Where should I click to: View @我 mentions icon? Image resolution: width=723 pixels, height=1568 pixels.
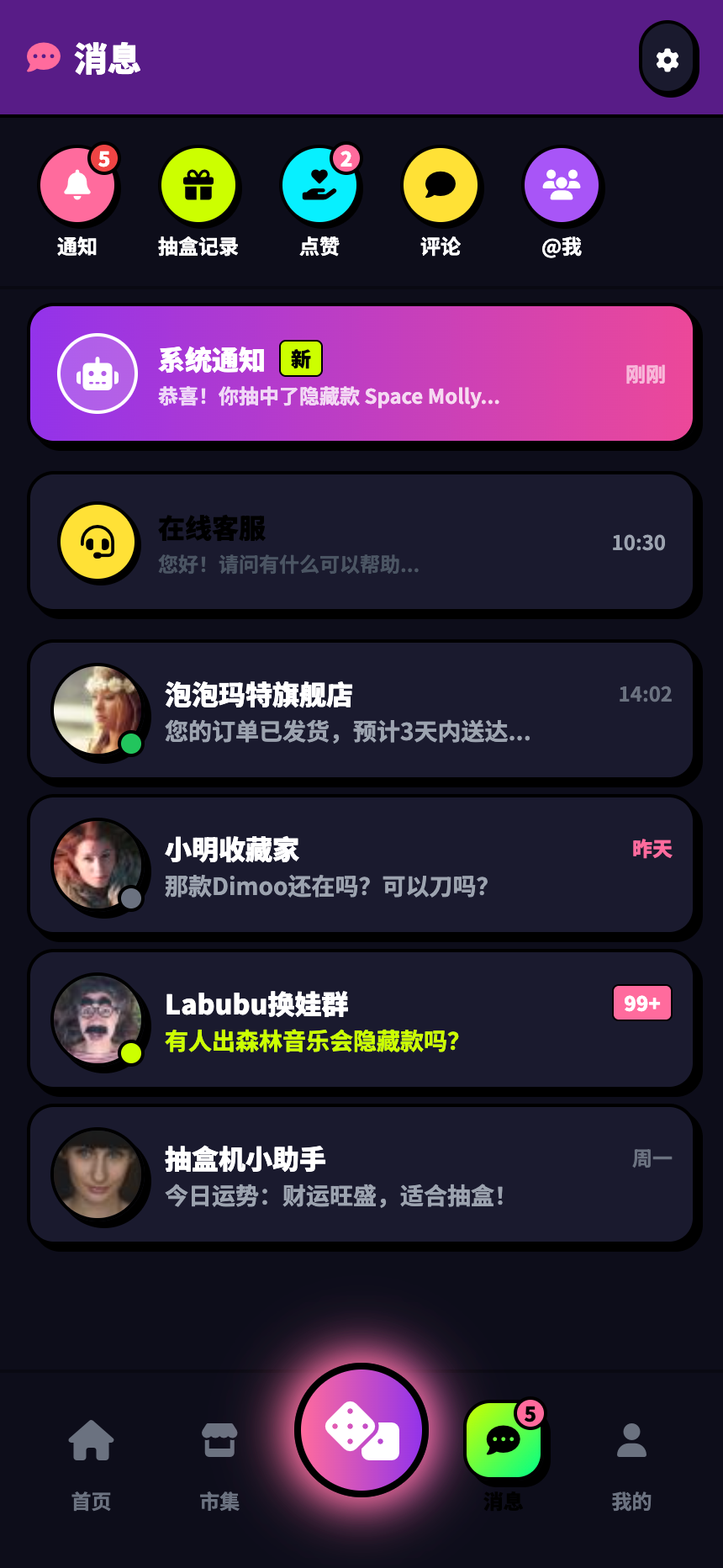coord(562,185)
